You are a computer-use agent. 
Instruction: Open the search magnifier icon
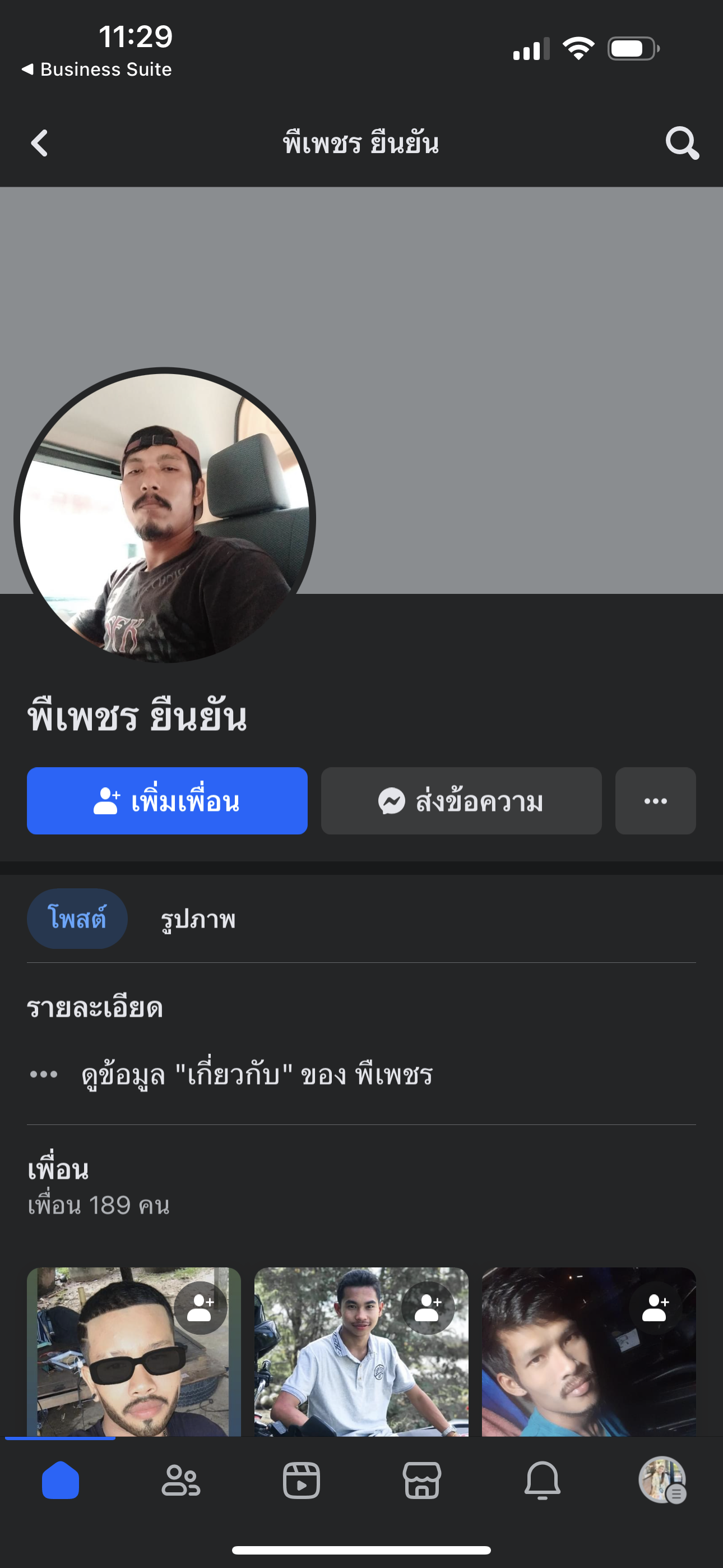(x=682, y=144)
